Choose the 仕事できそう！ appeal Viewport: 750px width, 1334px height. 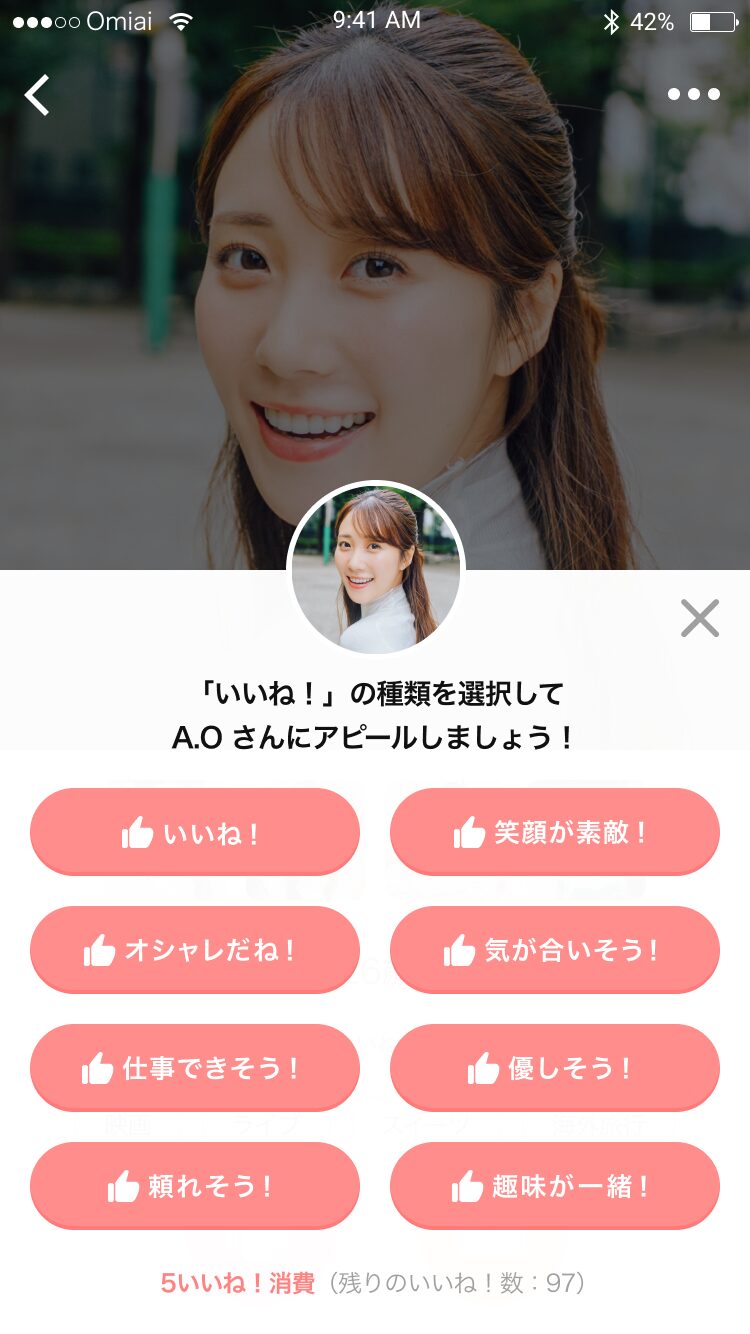coord(195,1068)
